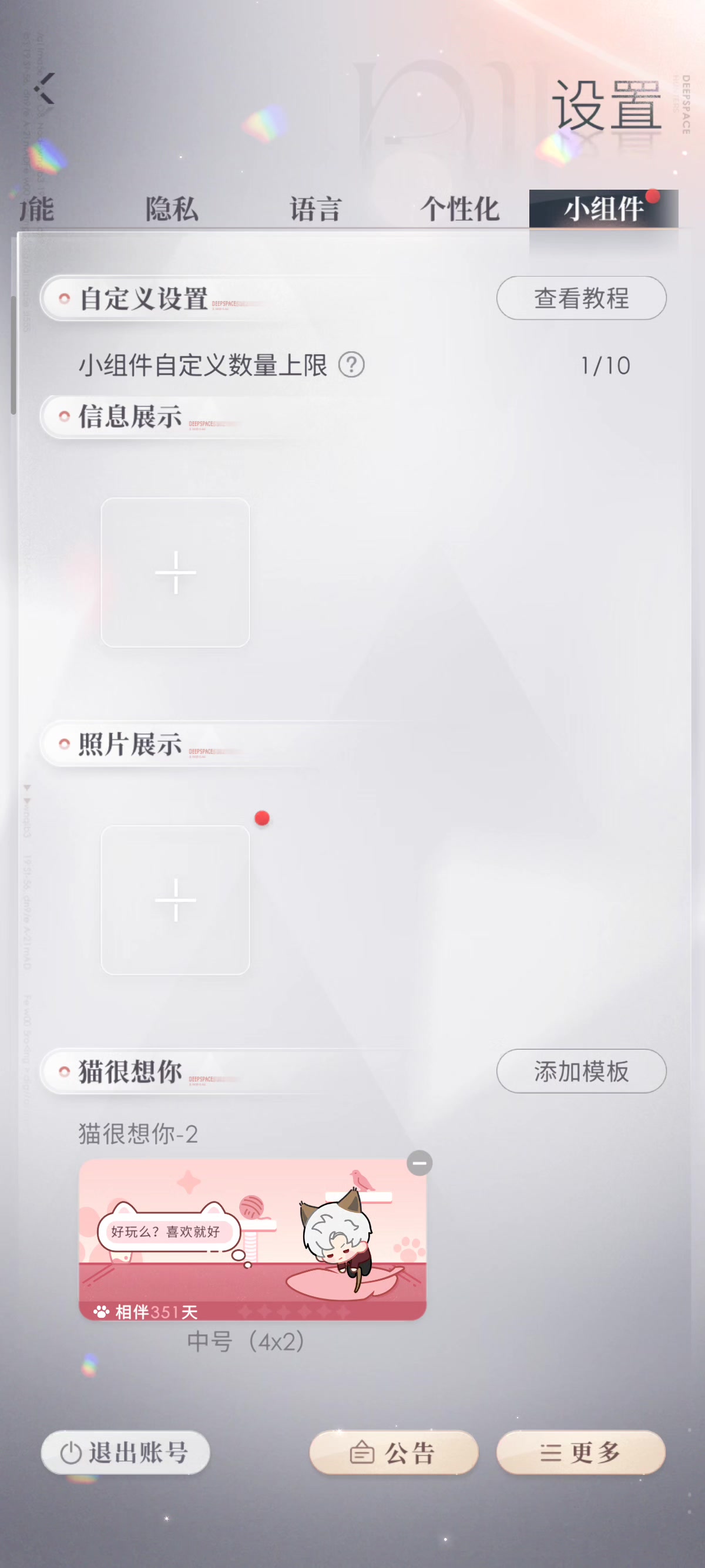Remove the 猫很想你-2 widget with minus icon
This screenshot has width=705, height=1568.
click(x=419, y=1163)
